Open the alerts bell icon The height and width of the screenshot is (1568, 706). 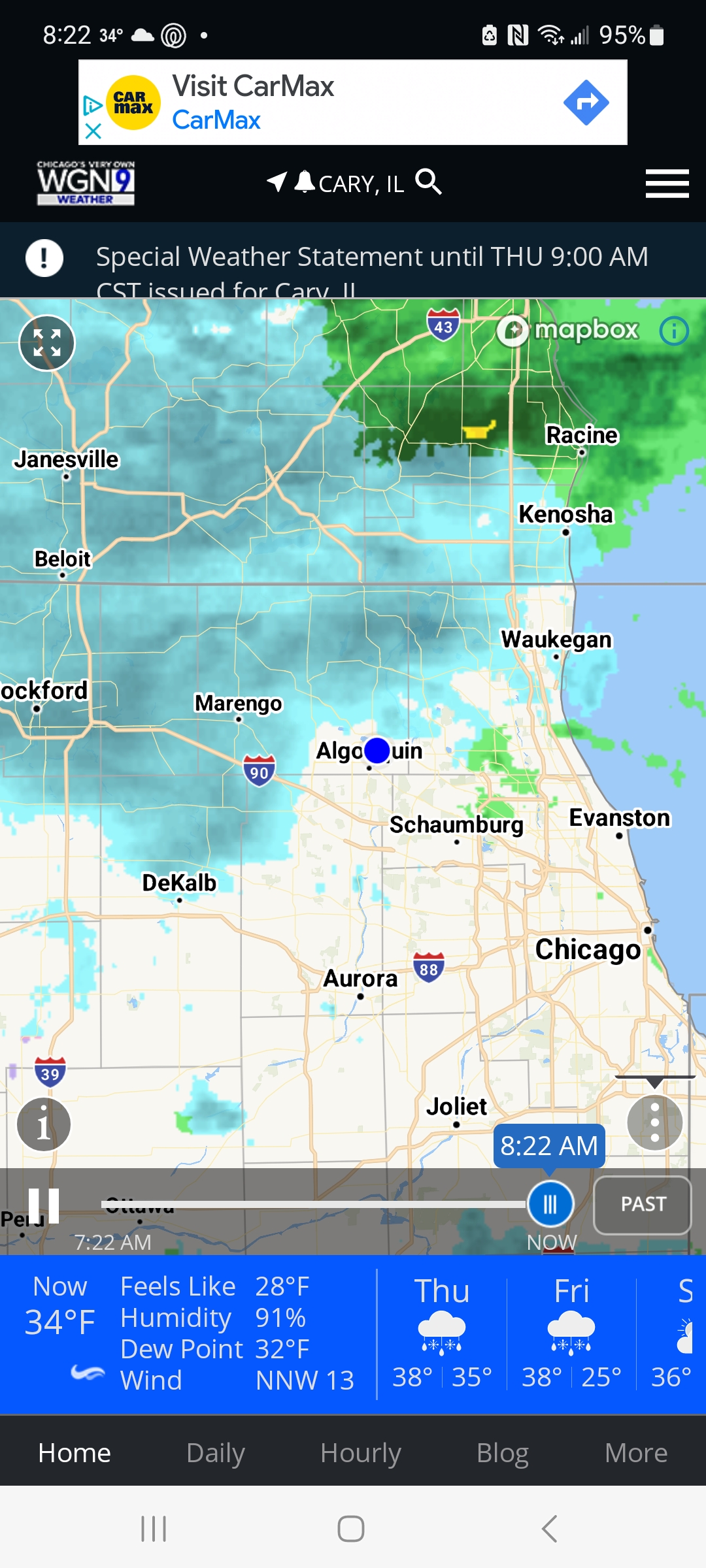[305, 182]
